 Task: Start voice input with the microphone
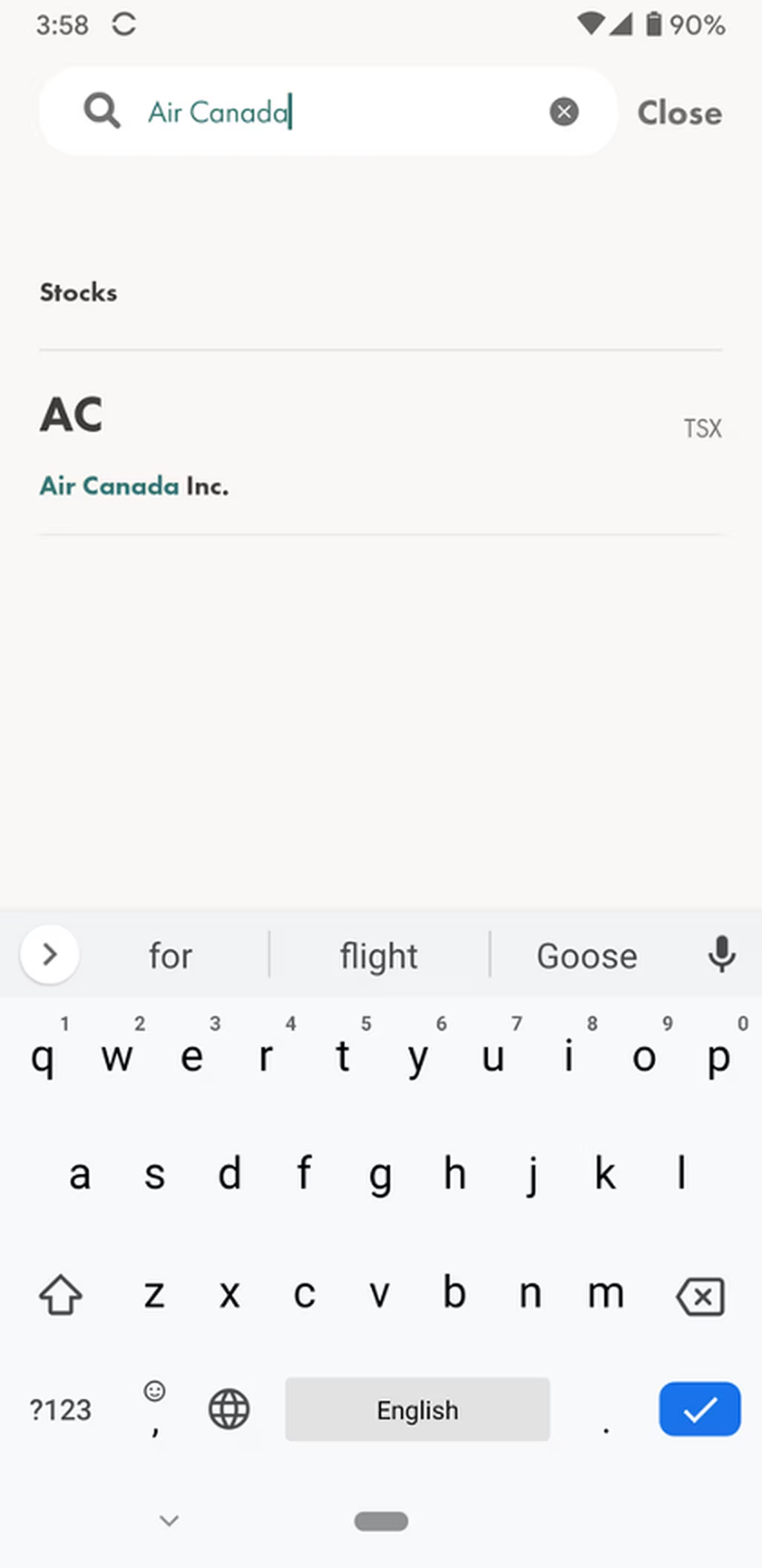721,954
